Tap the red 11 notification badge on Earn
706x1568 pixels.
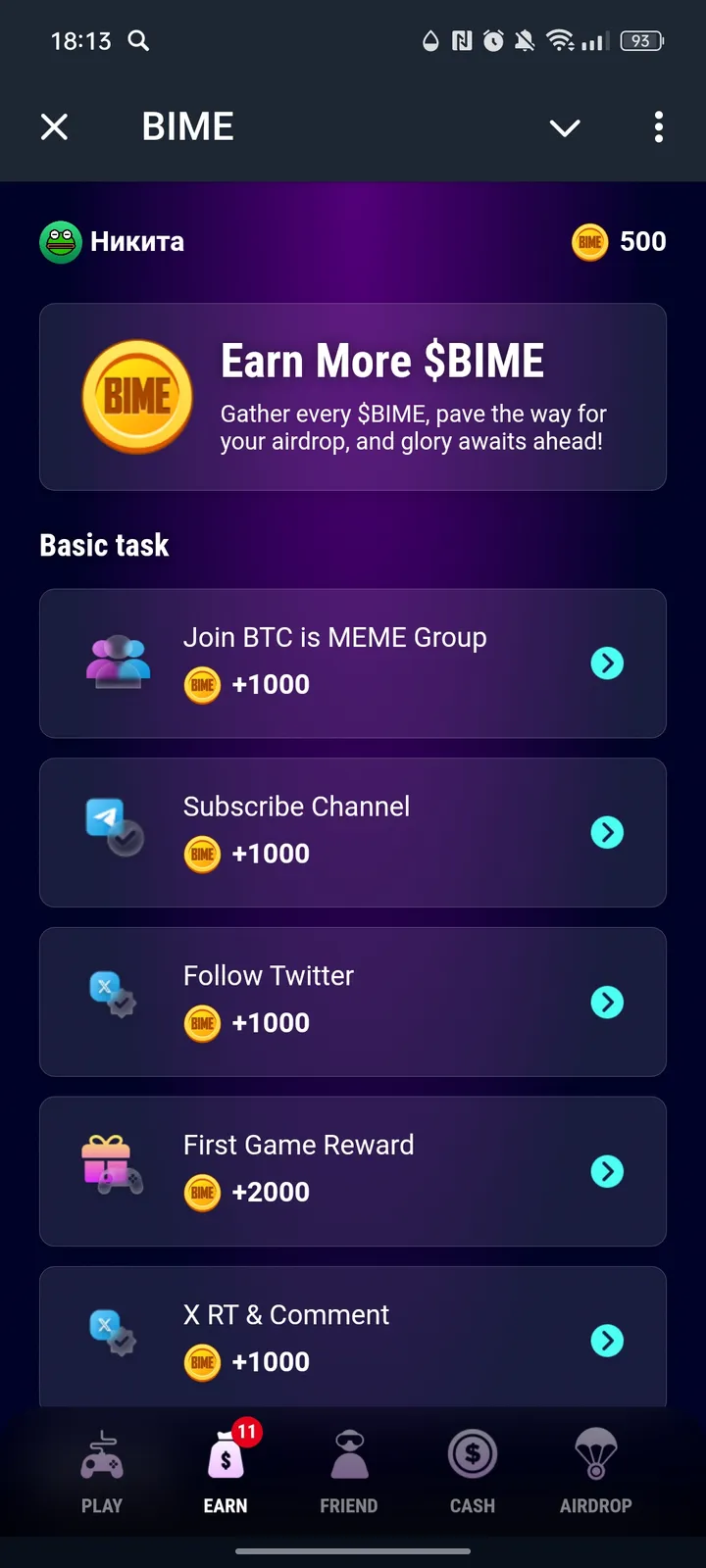pyautogui.click(x=245, y=1432)
